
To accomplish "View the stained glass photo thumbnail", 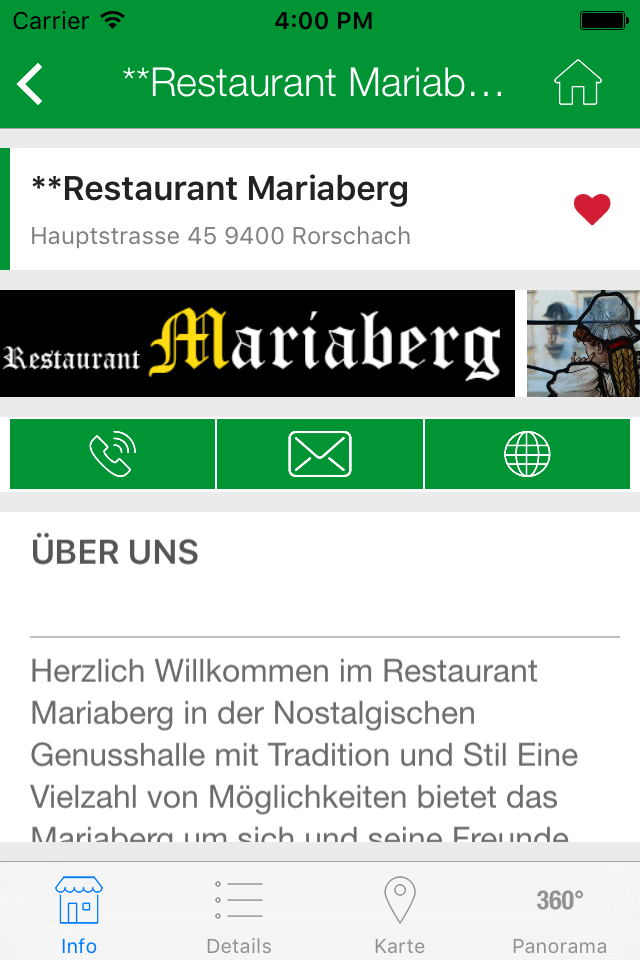I will point(583,344).
